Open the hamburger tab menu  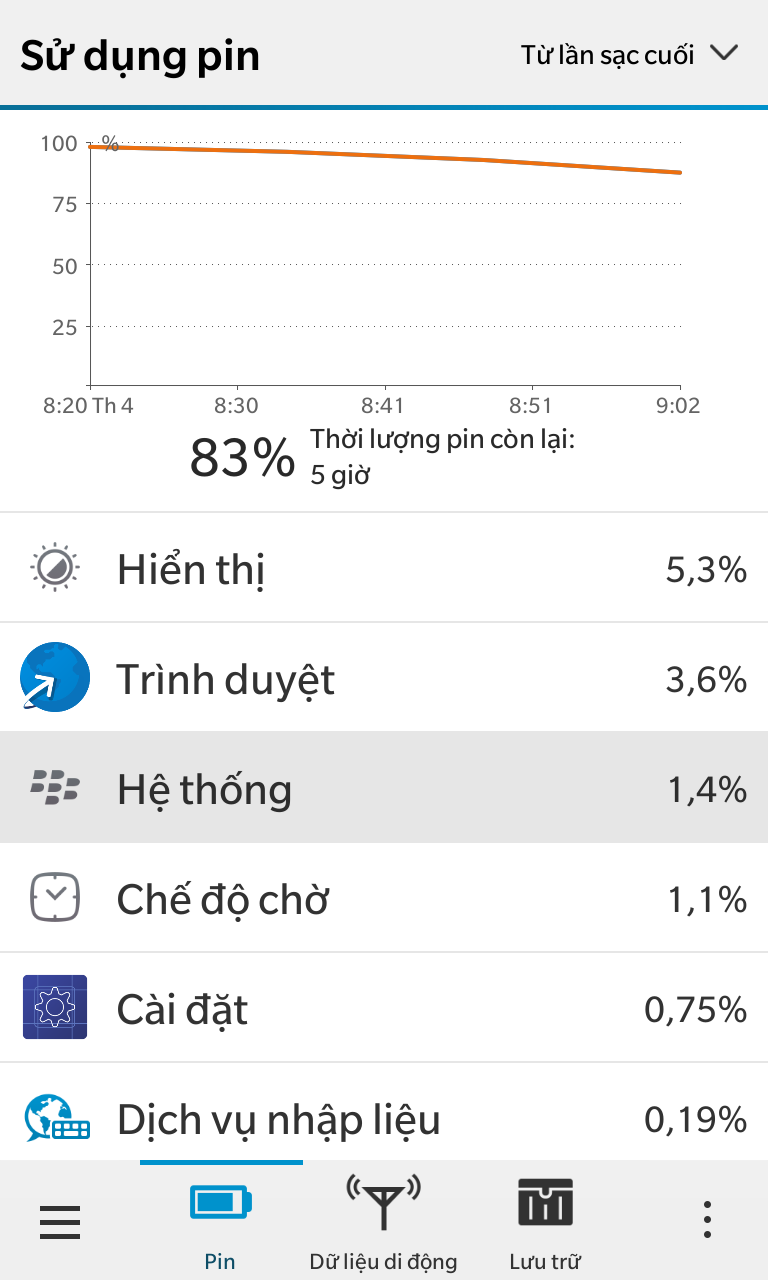(x=60, y=1221)
